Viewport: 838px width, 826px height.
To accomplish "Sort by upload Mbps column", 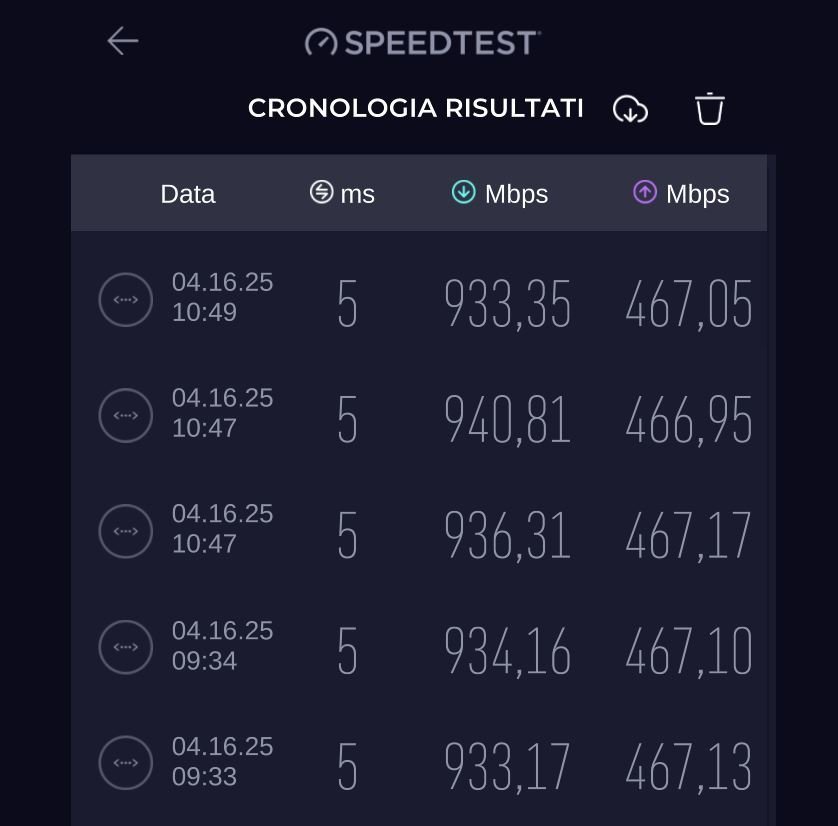I will point(681,194).
